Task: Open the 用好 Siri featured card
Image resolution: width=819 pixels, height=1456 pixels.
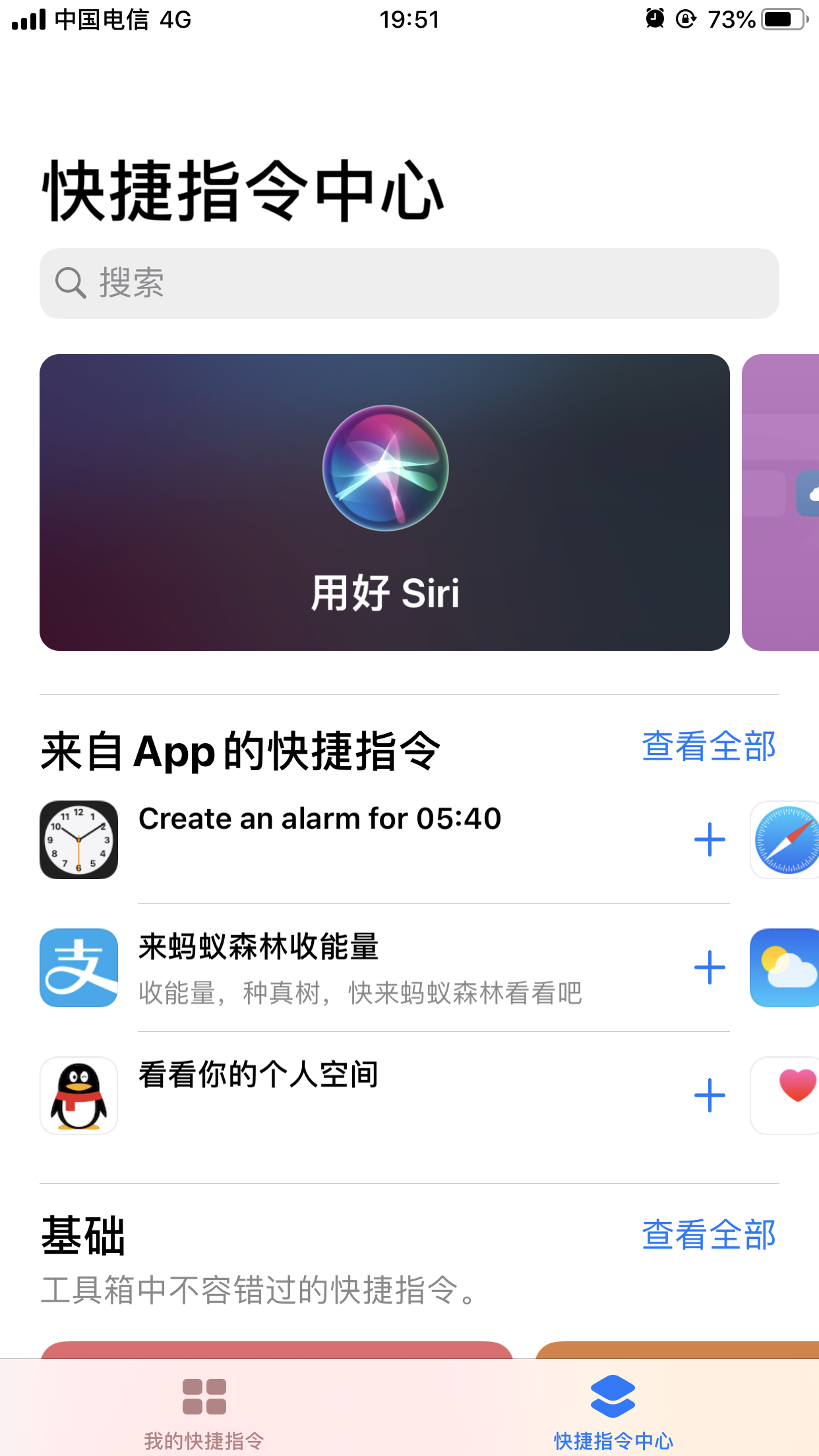Action: click(384, 502)
